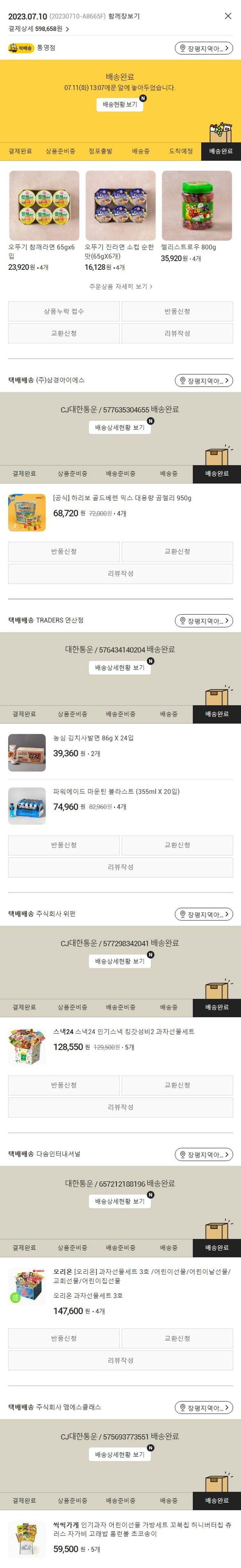
Task: Open 장평지역아 address chip for 다솜인터내셔널
Action: 204,1155
